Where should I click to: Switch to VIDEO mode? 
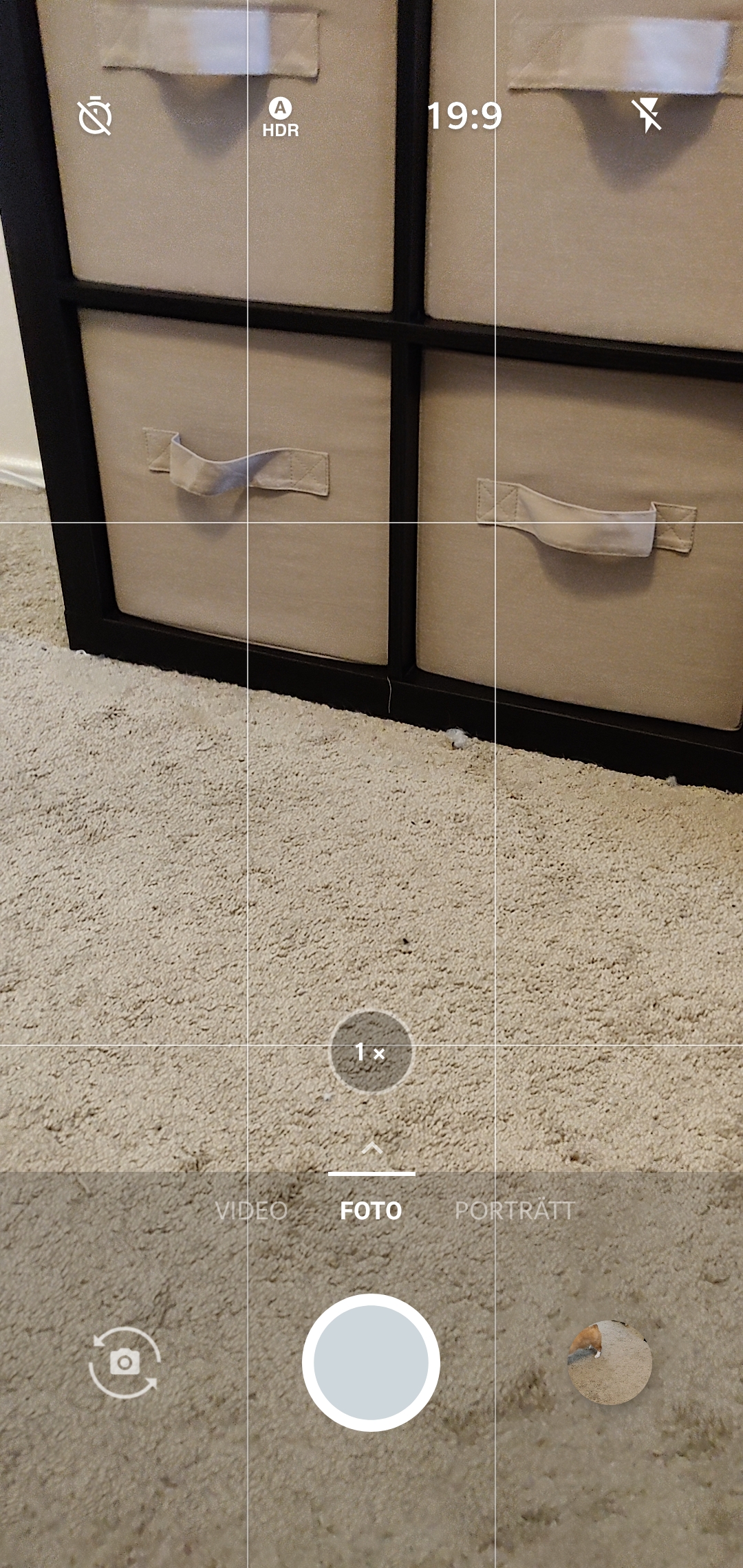click(x=251, y=1210)
